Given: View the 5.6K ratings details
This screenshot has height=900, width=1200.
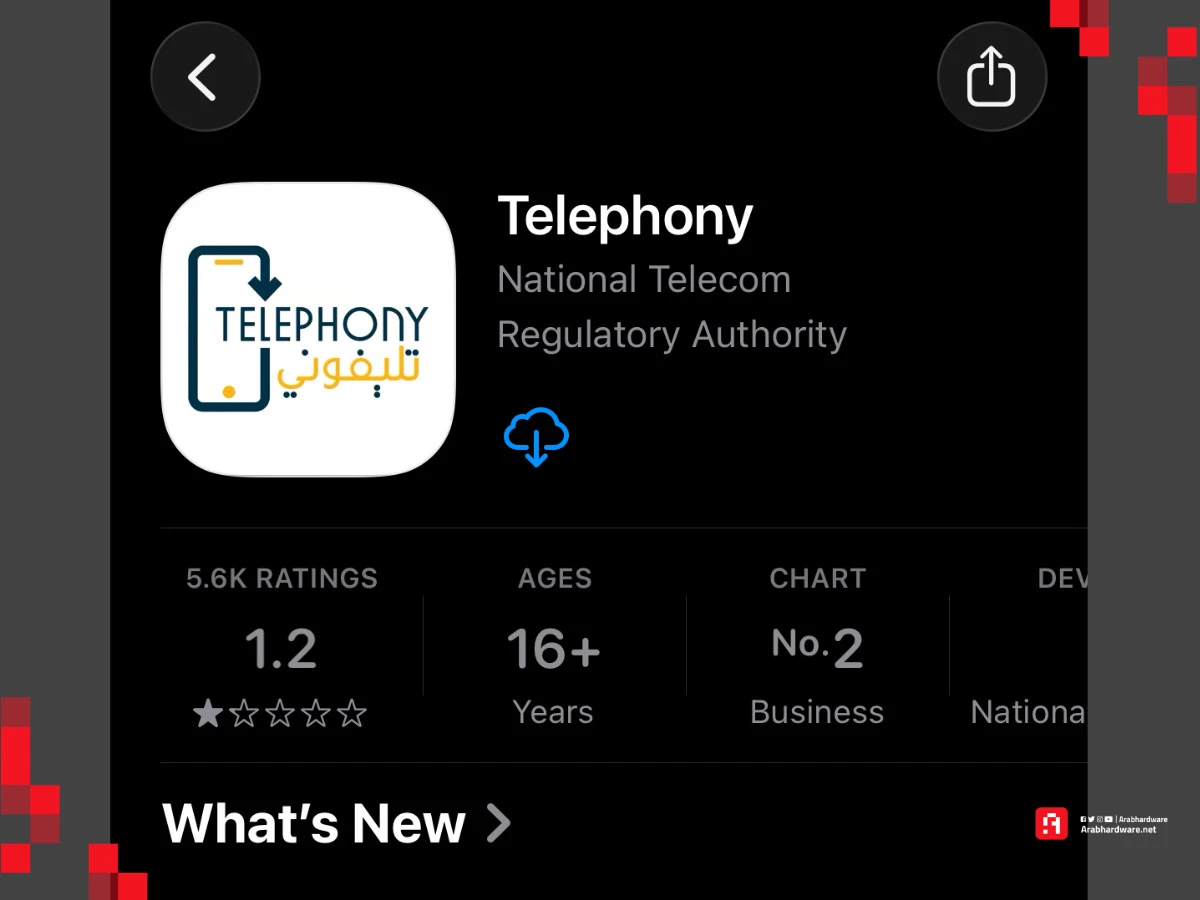Looking at the screenshot, I should click(281, 647).
